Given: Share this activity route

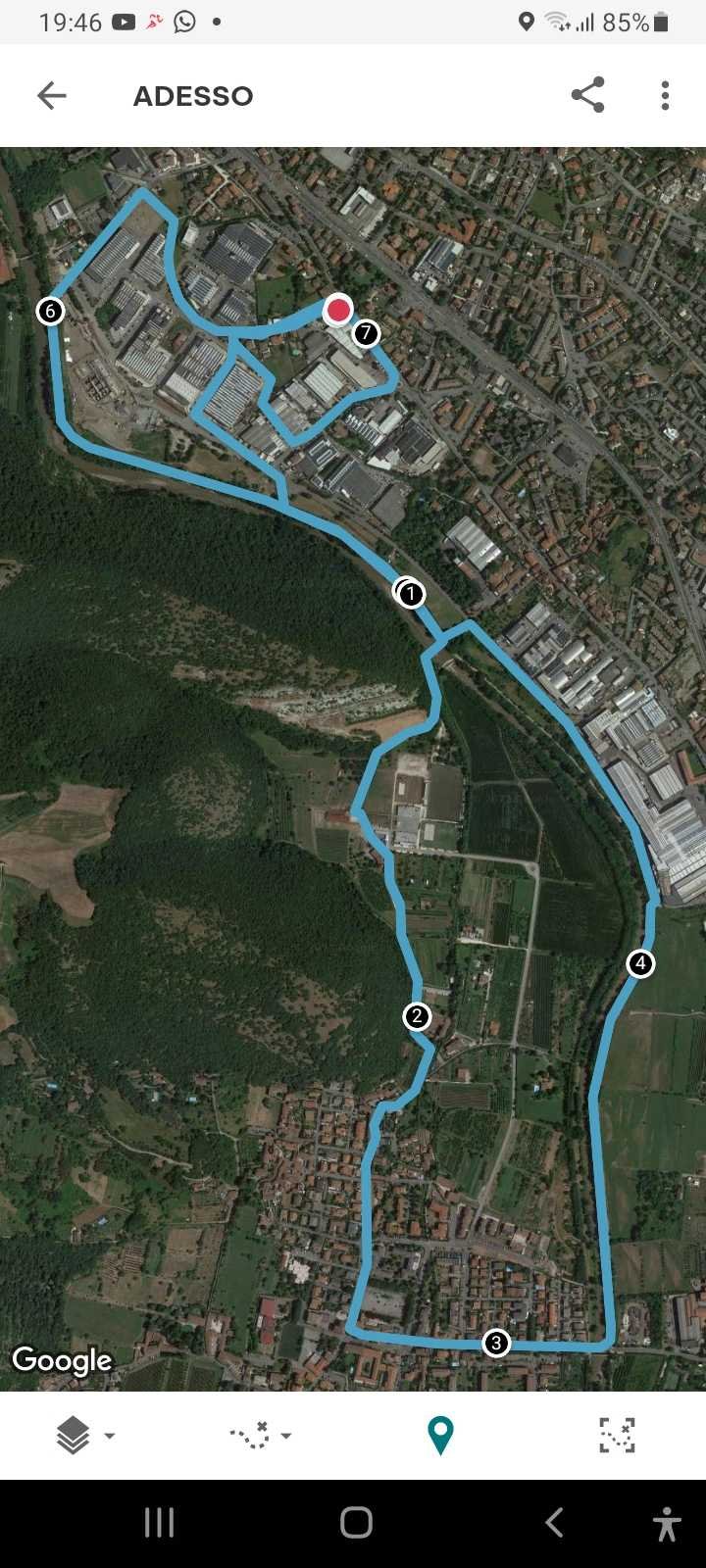Looking at the screenshot, I should [587, 95].
